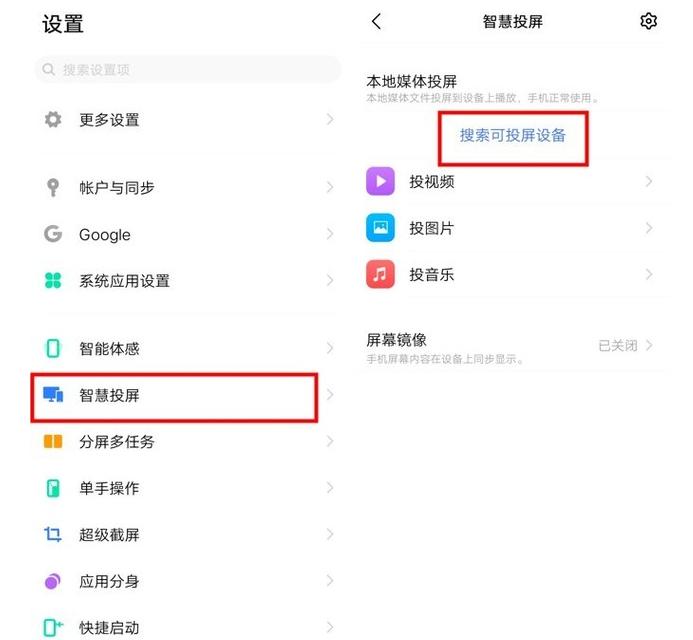Viewport: 693px width, 640px height.
Task: Open 帐户与同步
Action: 188,187
